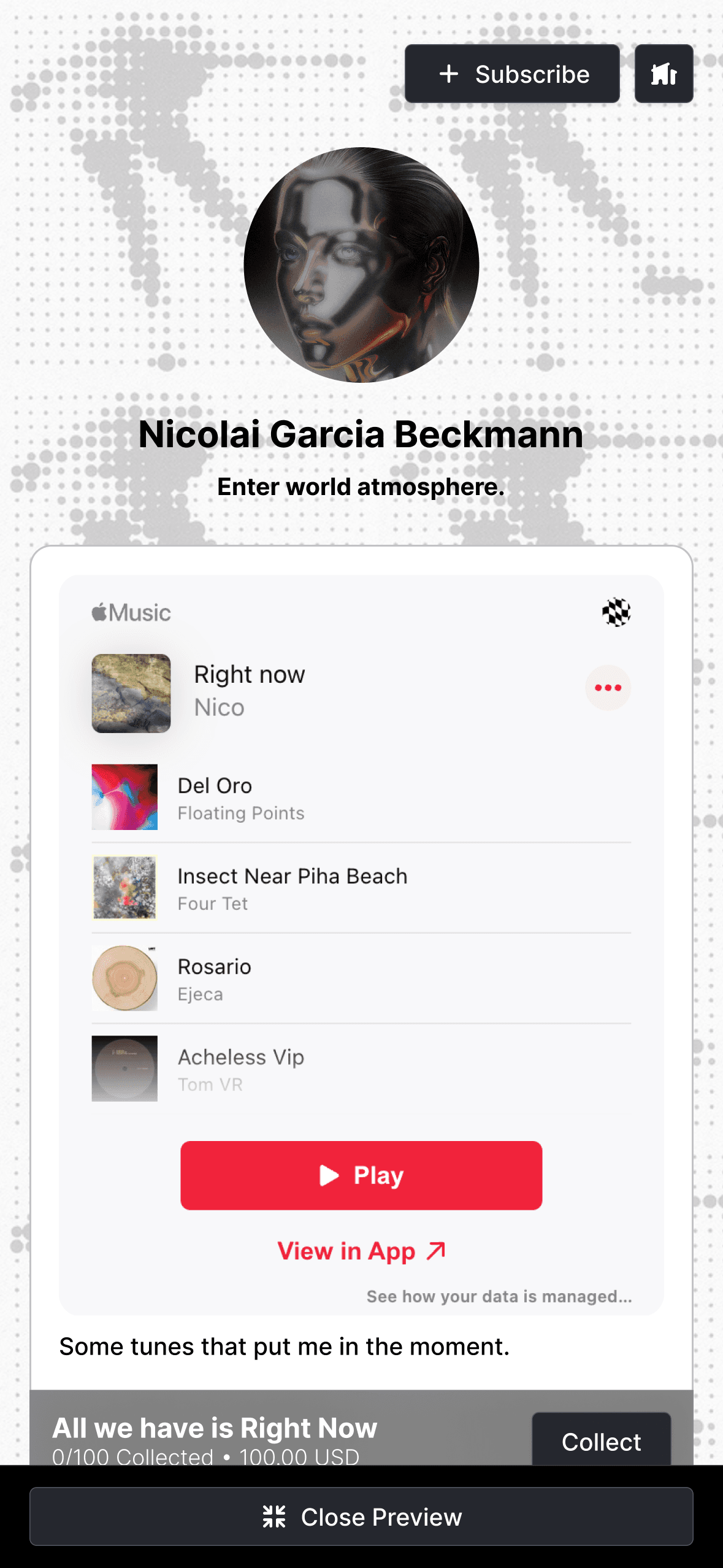Screen dimensions: 723x1568
Task: Click the Right now album artwork
Action: click(131, 693)
